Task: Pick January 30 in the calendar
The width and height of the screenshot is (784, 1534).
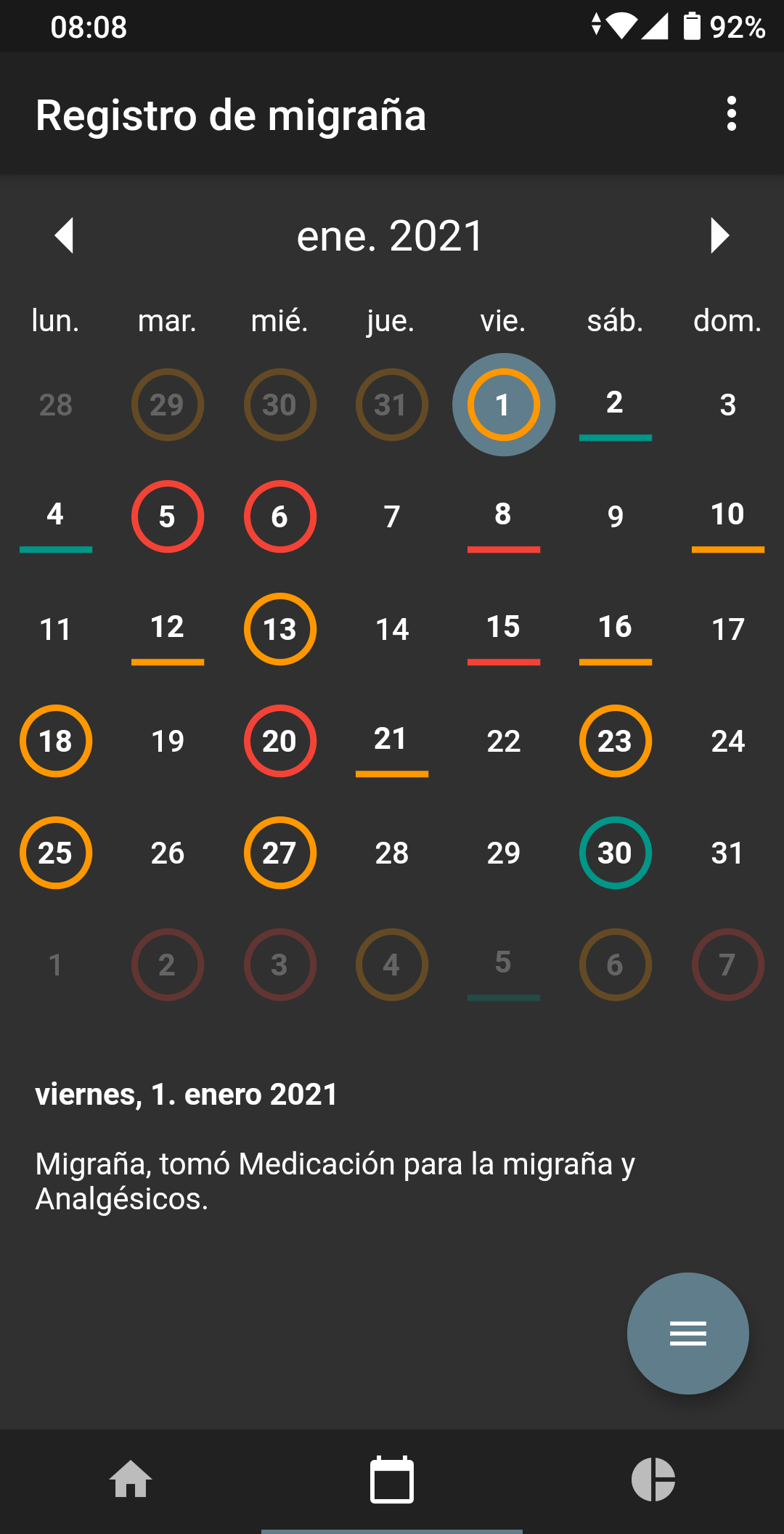Action: pos(615,853)
